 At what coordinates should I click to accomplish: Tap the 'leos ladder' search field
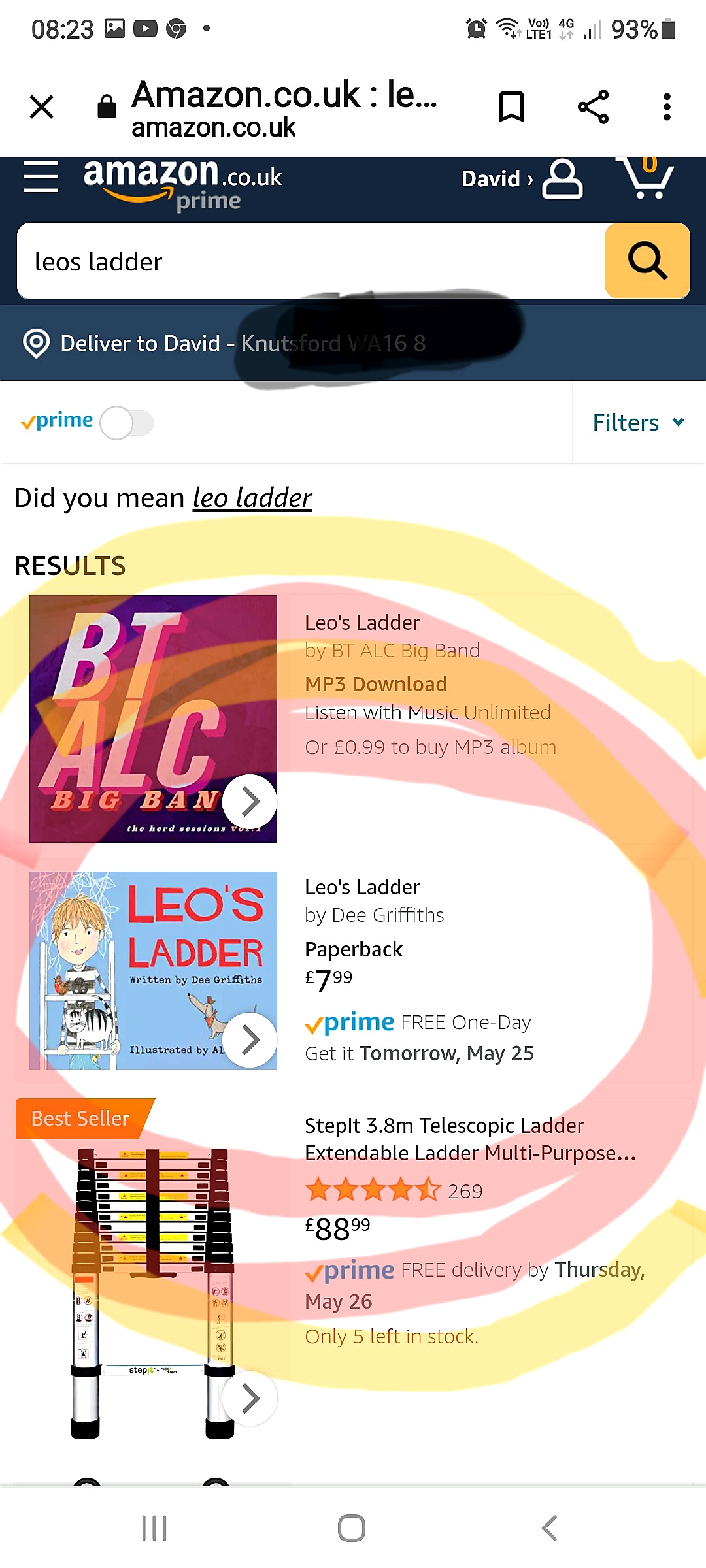coord(311,261)
